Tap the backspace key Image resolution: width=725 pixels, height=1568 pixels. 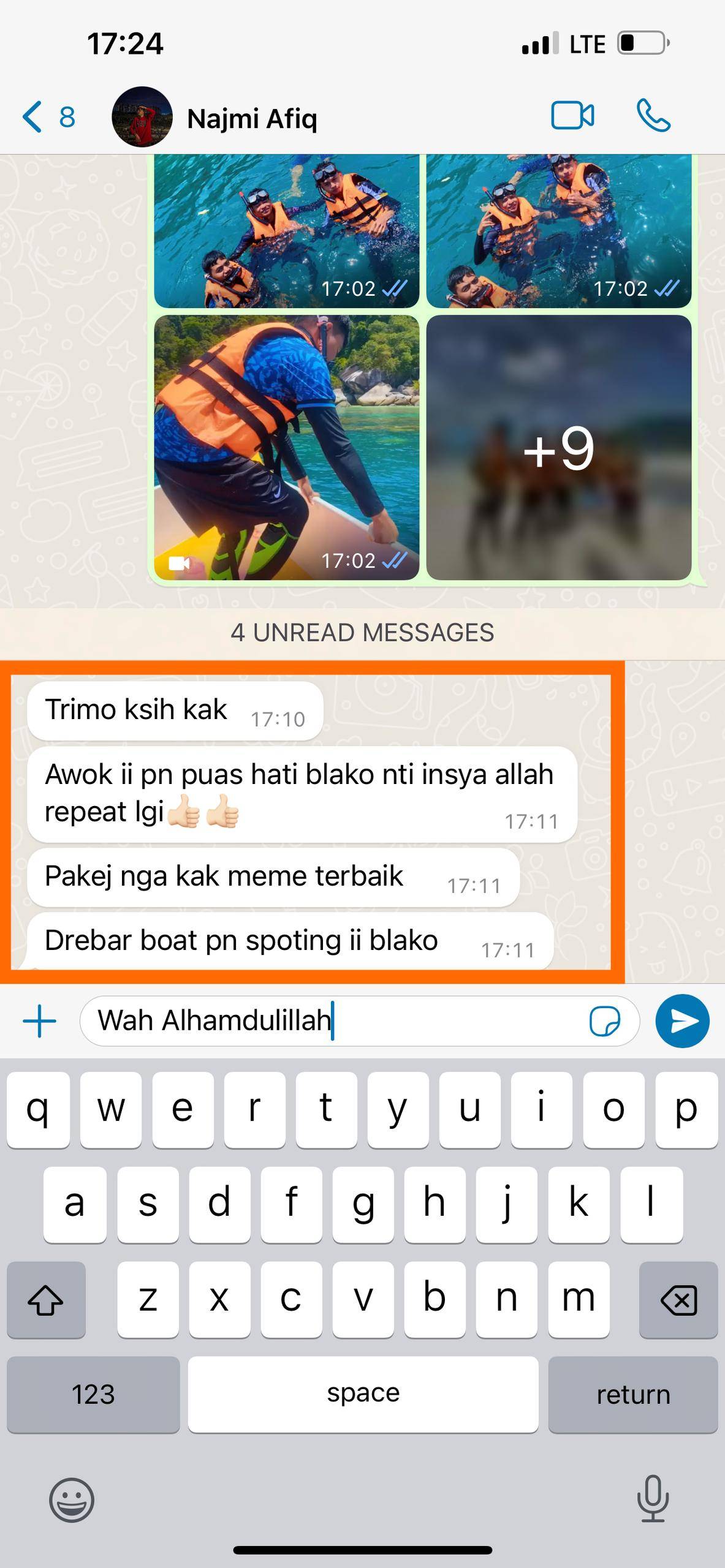[678, 1300]
